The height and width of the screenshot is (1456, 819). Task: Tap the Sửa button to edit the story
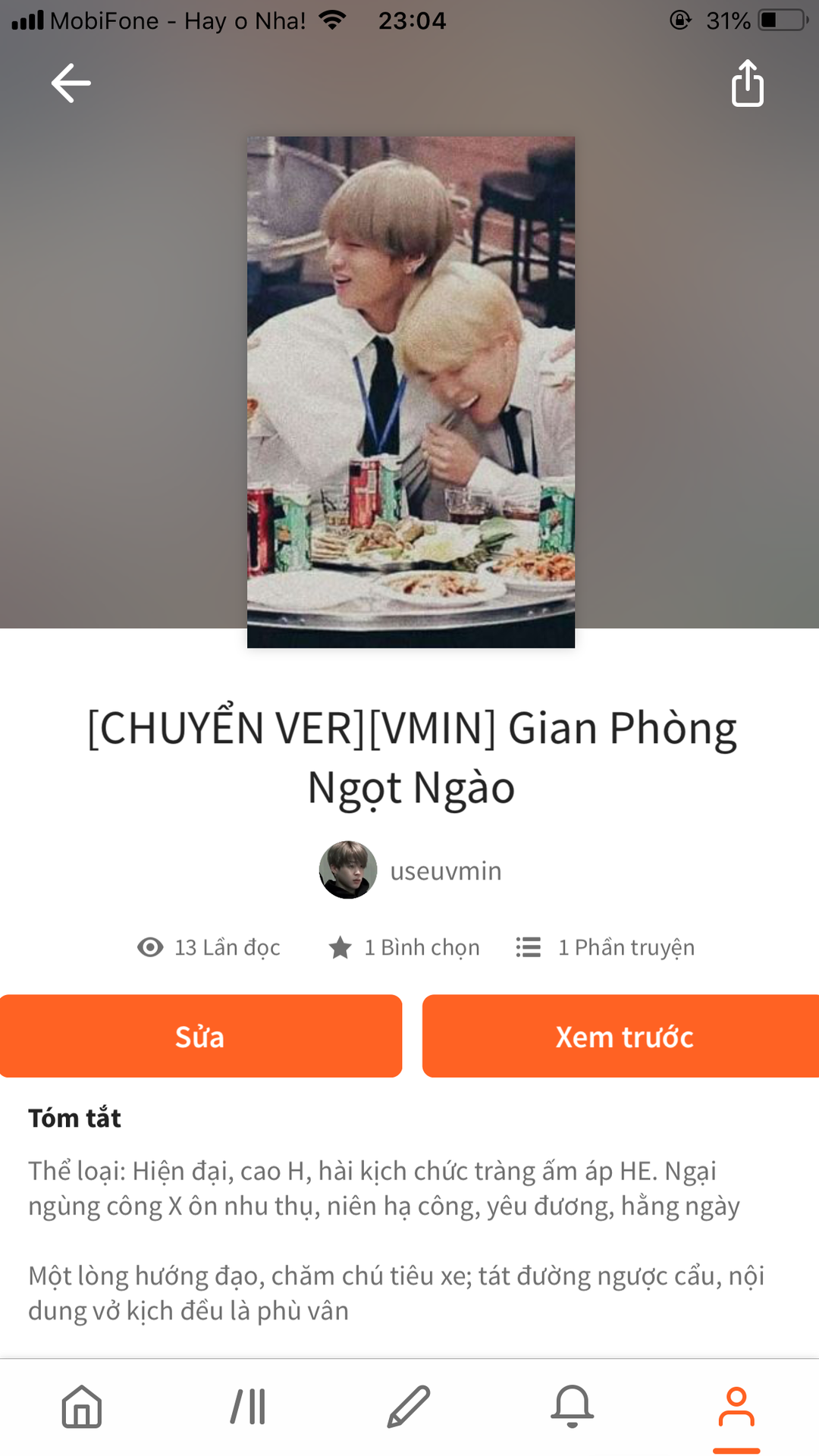coord(200,1036)
